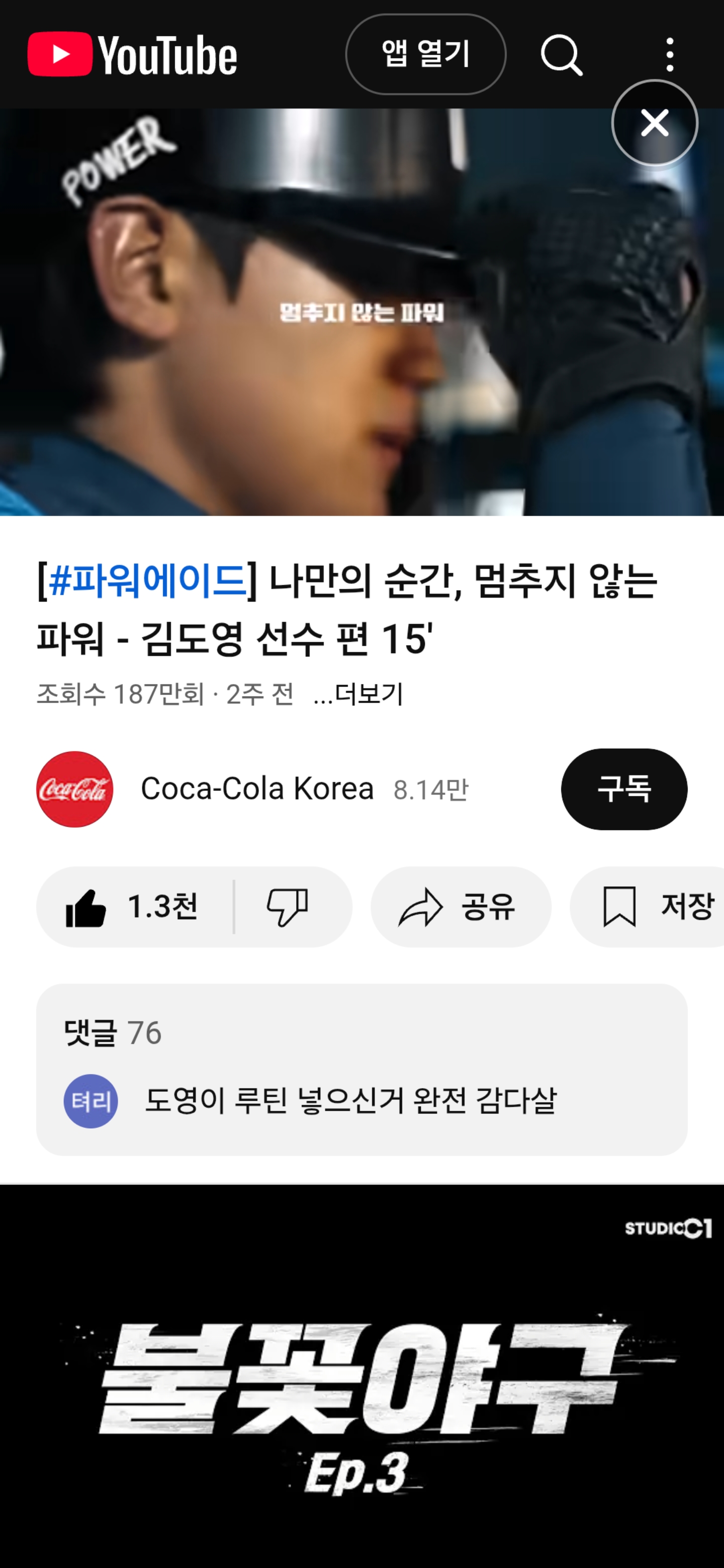
Task: Subscribe with the 구독 button
Action: coord(623,789)
